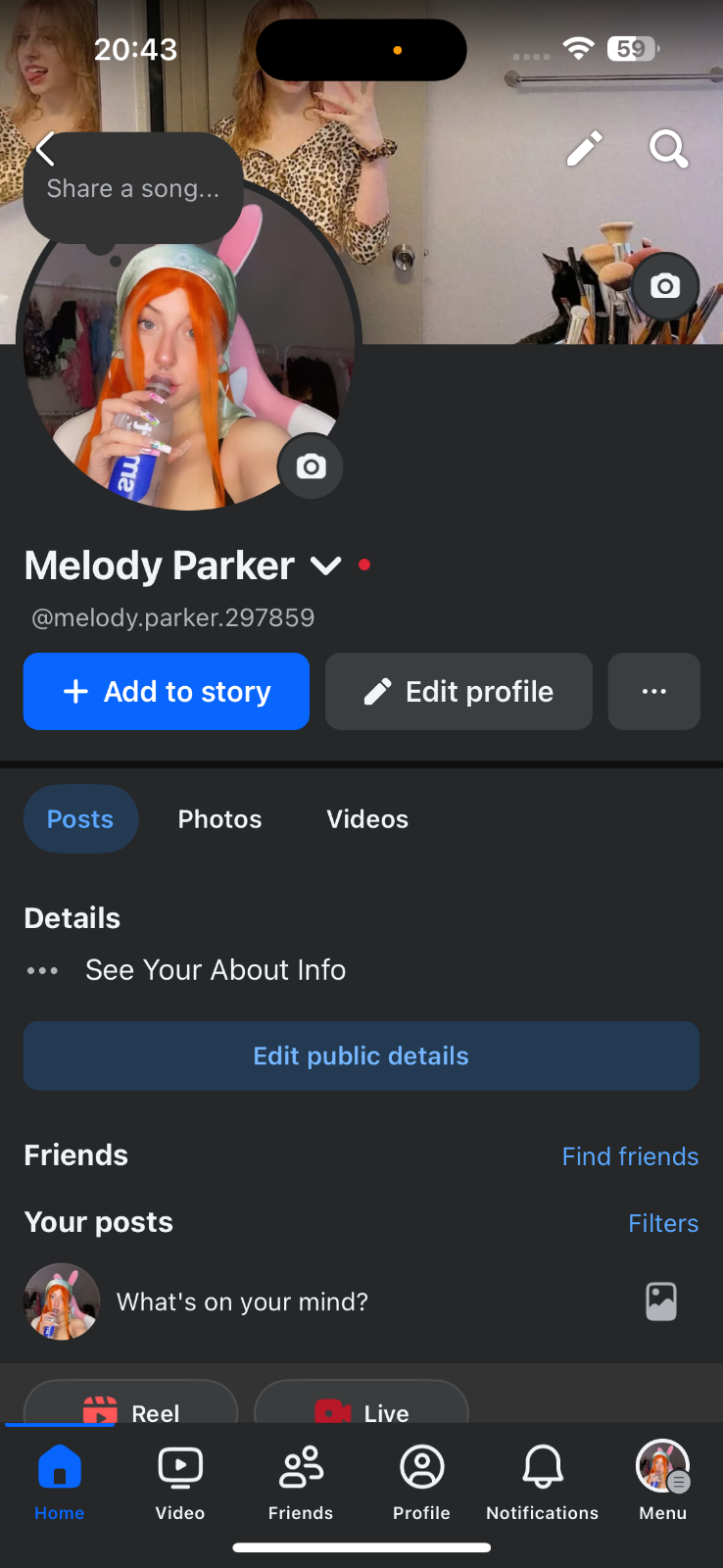The image size is (723, 1568).
Task: Open See Your About Info
Action: coord(216,970)
